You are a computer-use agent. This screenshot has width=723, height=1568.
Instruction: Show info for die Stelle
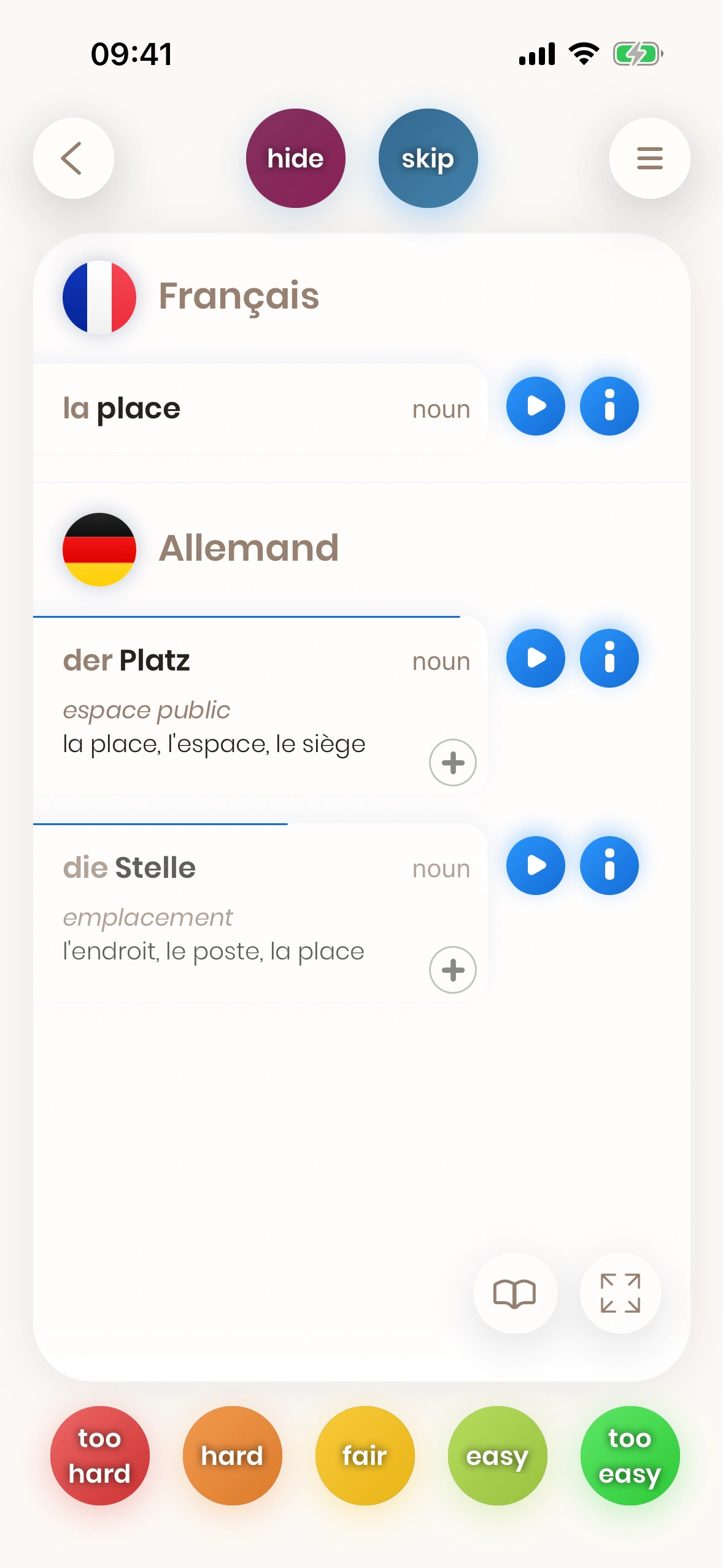click(x=609, y=866)
